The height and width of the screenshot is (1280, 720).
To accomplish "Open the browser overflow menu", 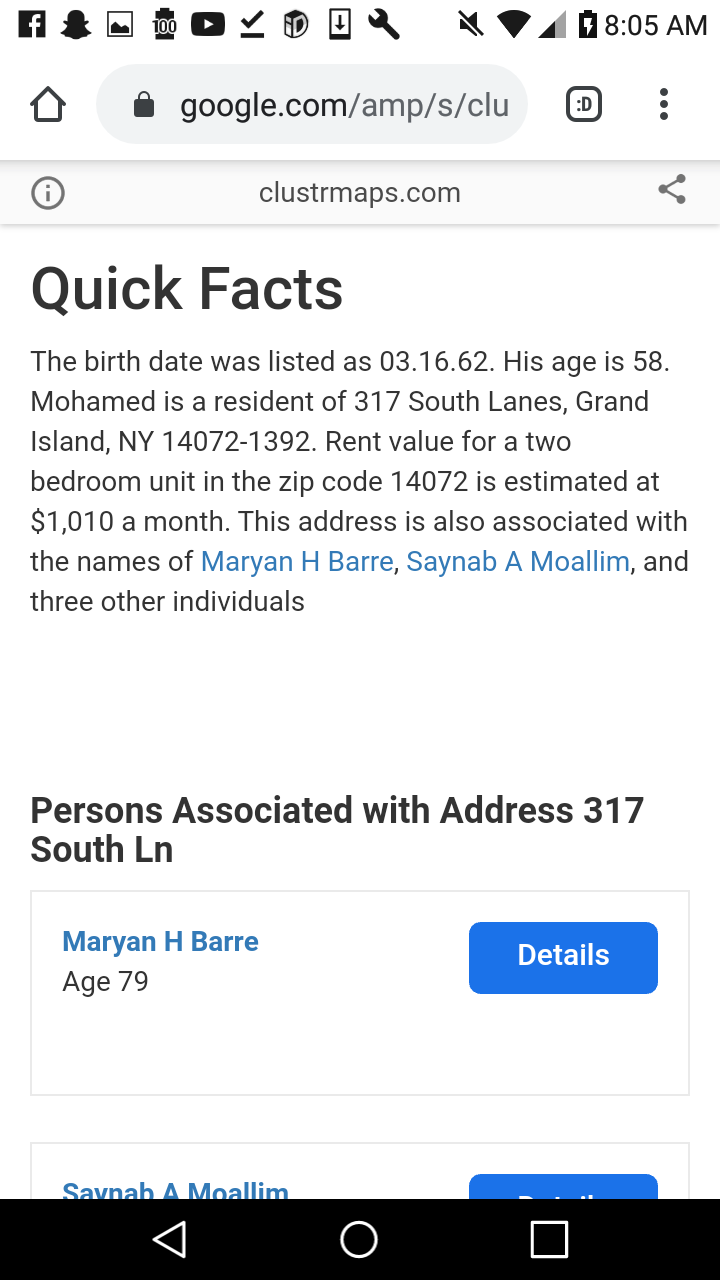I will 663,105.
